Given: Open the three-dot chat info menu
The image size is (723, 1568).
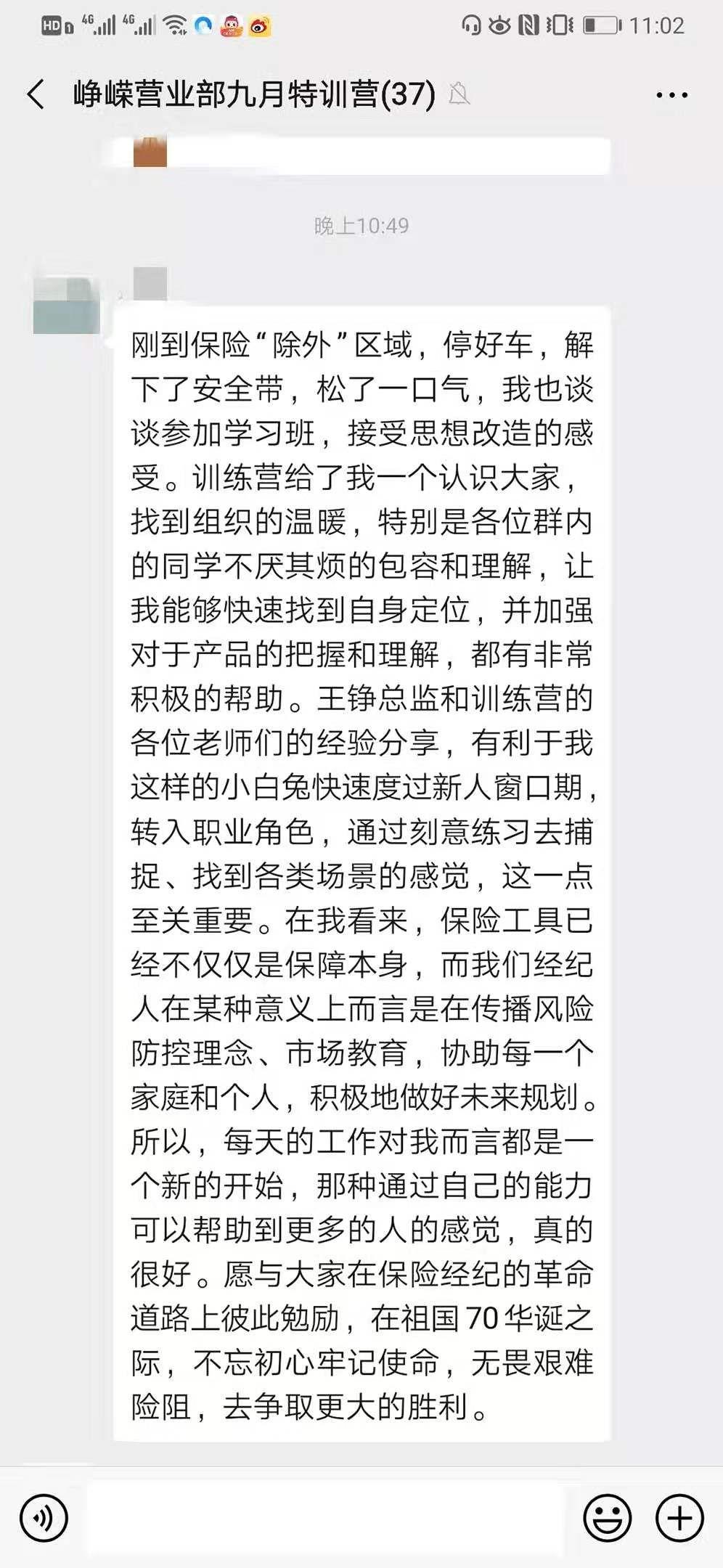Looking at the screenshot, I should (x=671, y=94).
